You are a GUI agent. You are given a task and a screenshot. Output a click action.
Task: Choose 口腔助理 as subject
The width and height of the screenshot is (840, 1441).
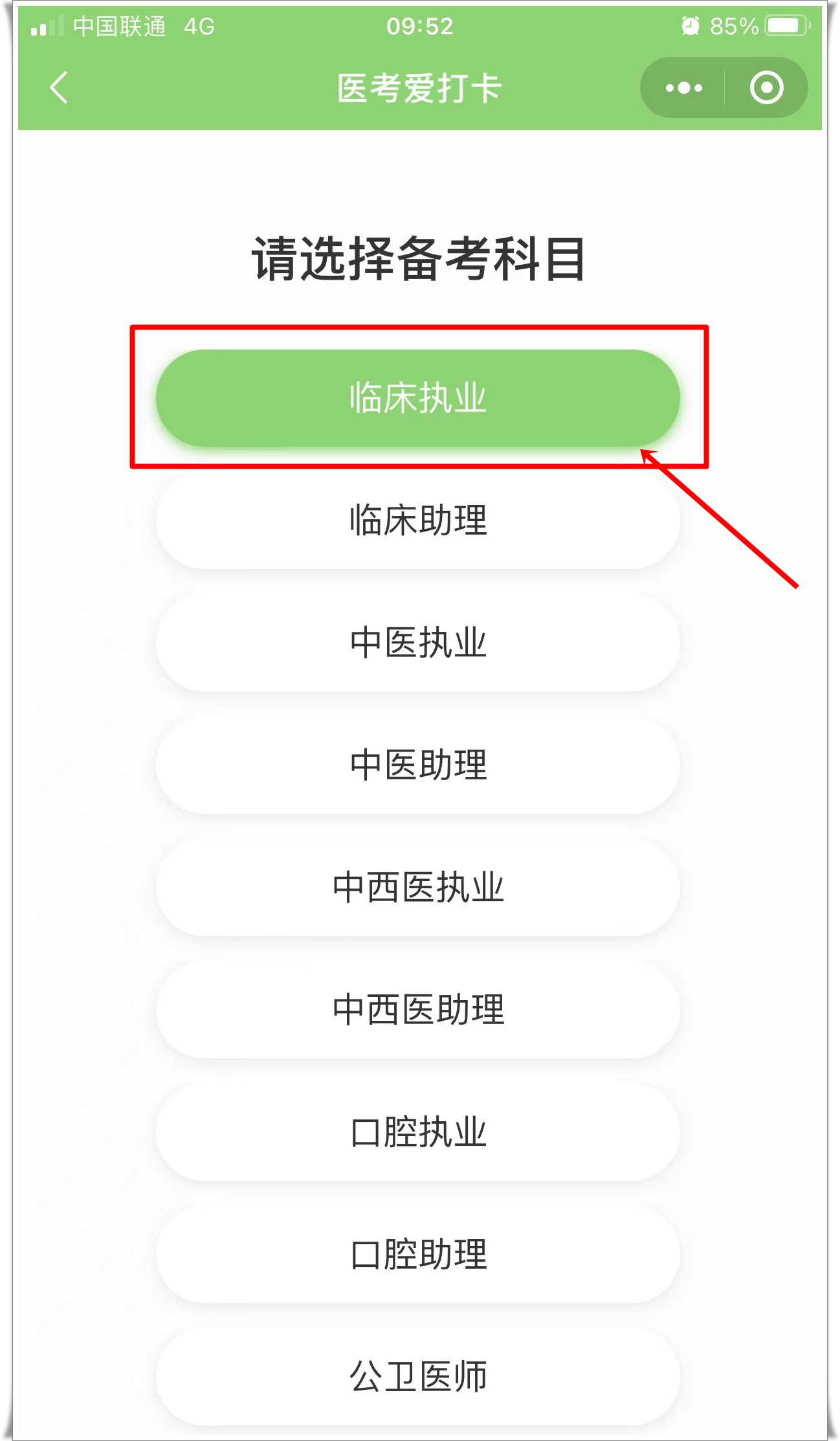pos(418,1254)
